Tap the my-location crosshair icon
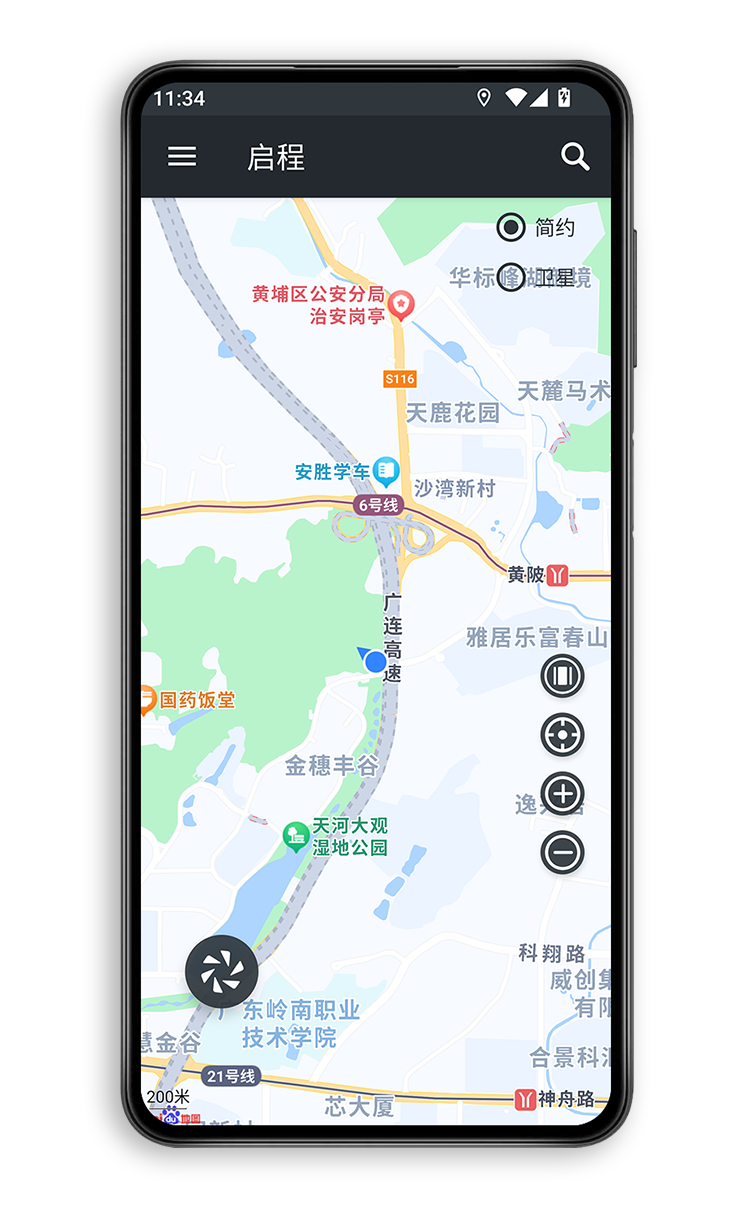The height and width of the screenshot is (1206, 755). click(x=562, y=734)
